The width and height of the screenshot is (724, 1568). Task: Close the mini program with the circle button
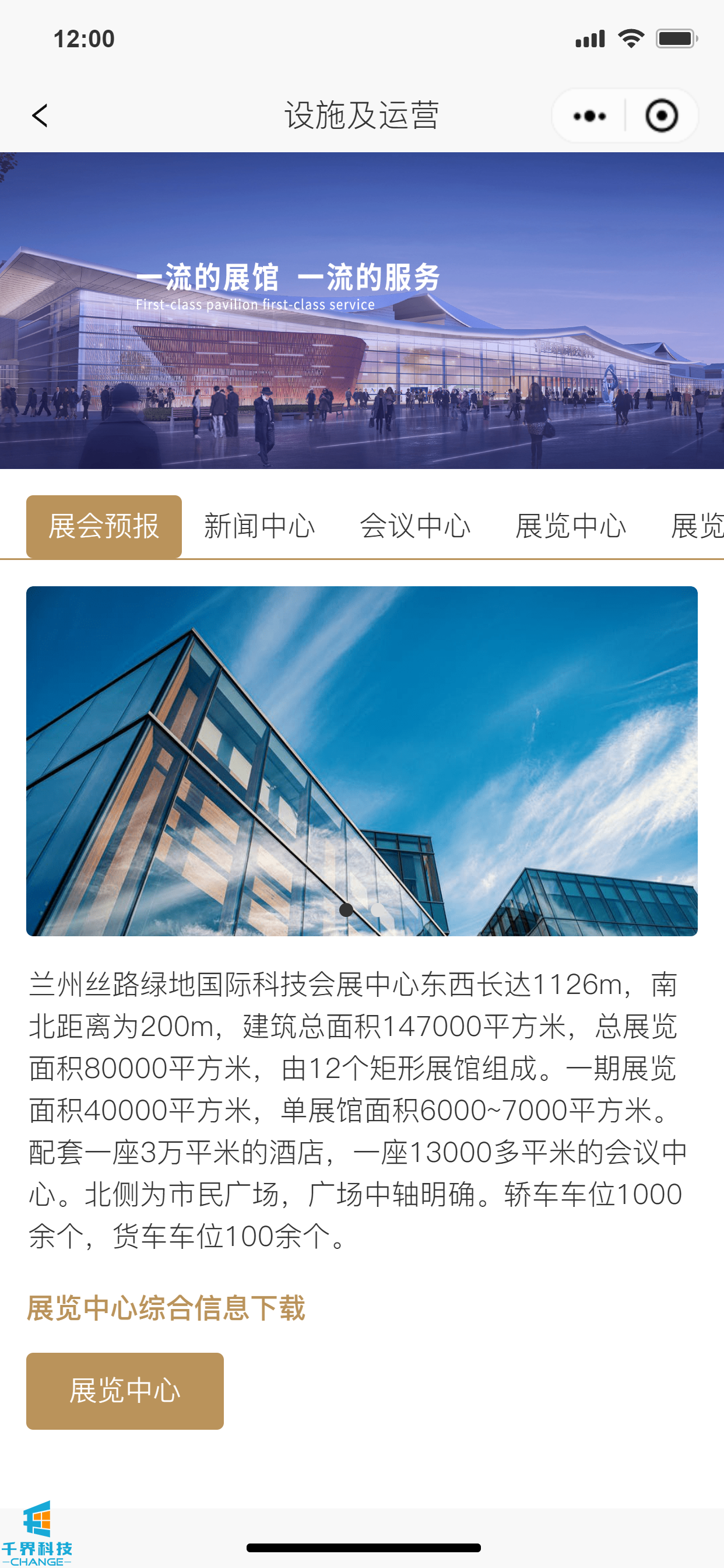tap(661, 116)
